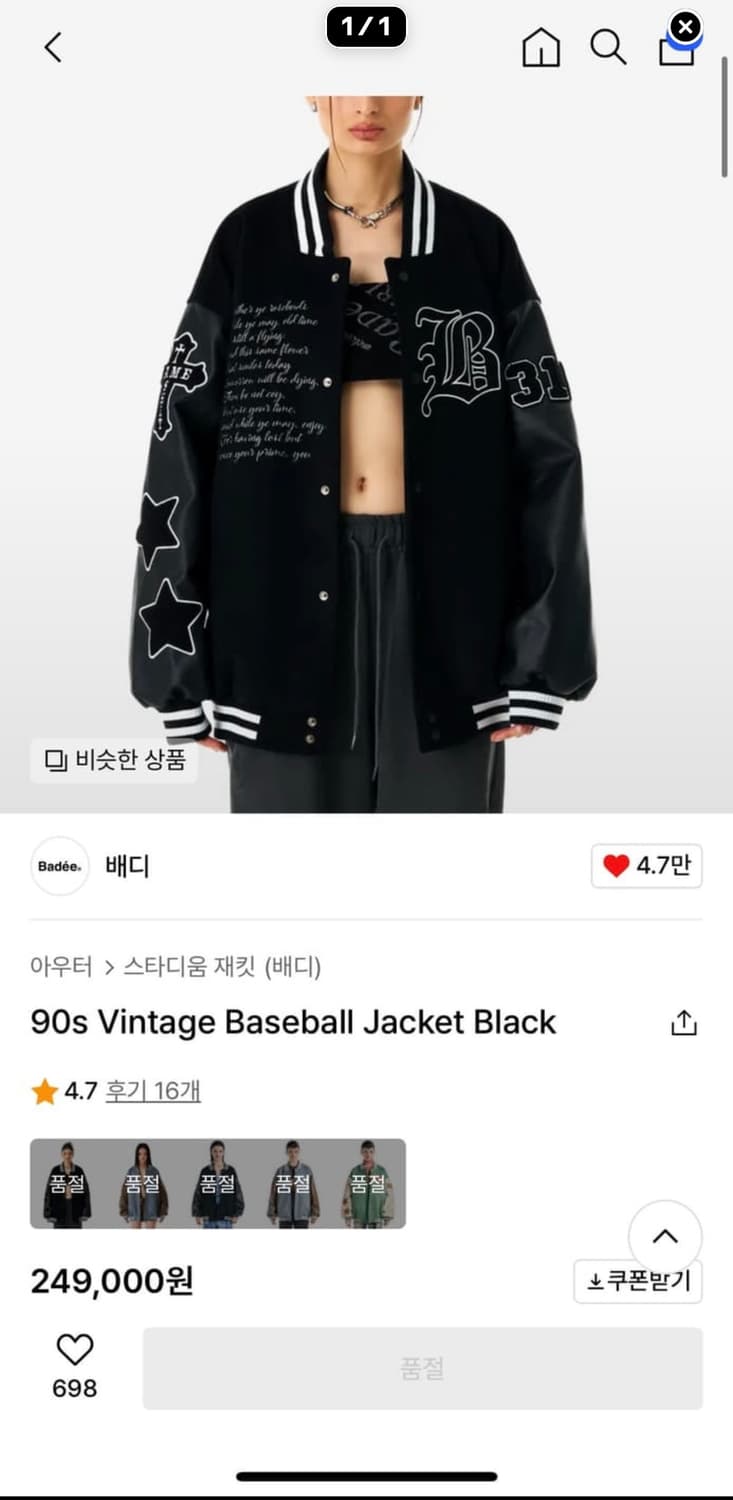This screenshot has height=1500, width=733.
Task: Select the 1/1 image counter tab
Action: tap(366, 29)
